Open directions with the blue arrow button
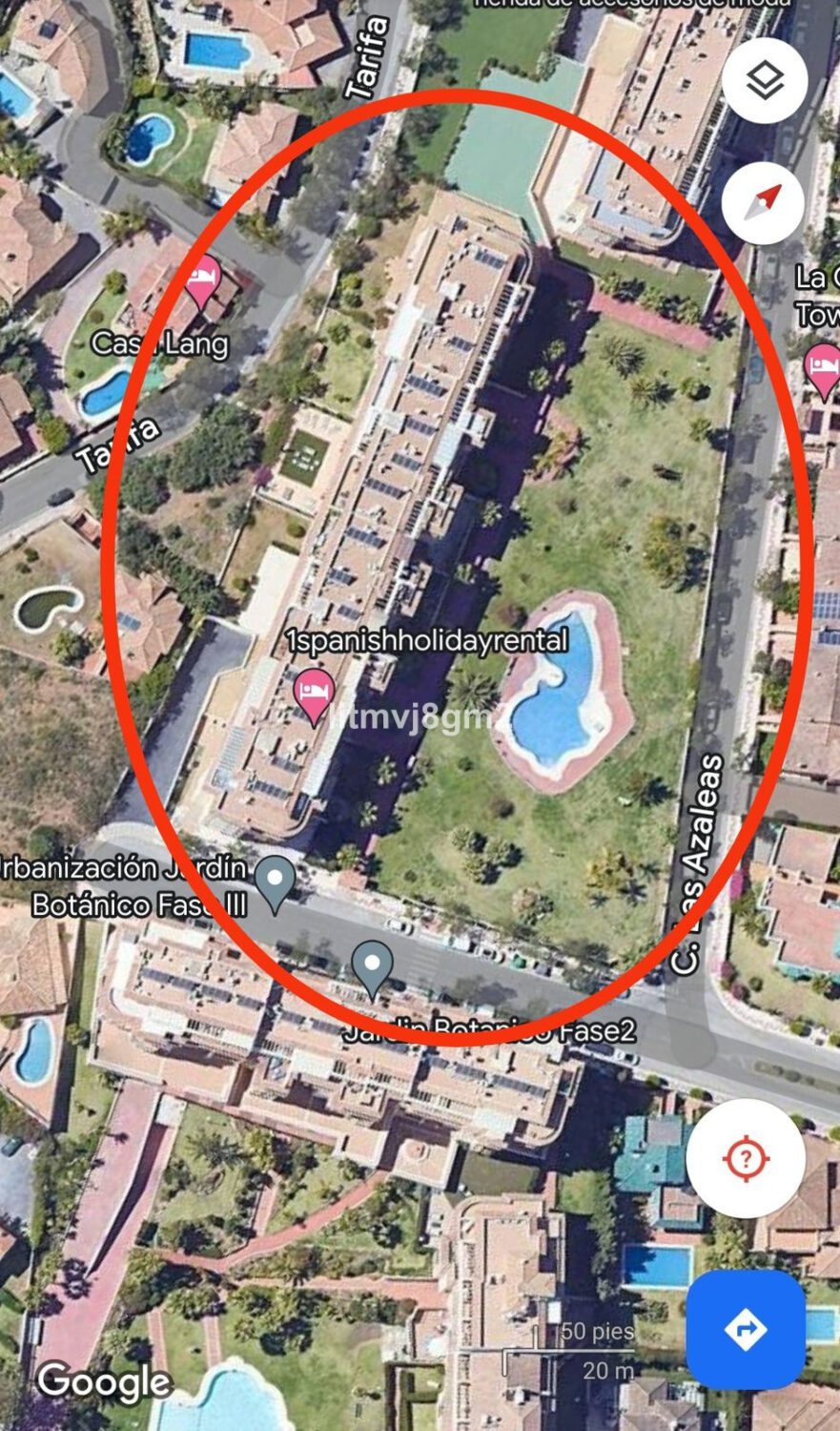 pyautogui.click(x=746, y=1329)
